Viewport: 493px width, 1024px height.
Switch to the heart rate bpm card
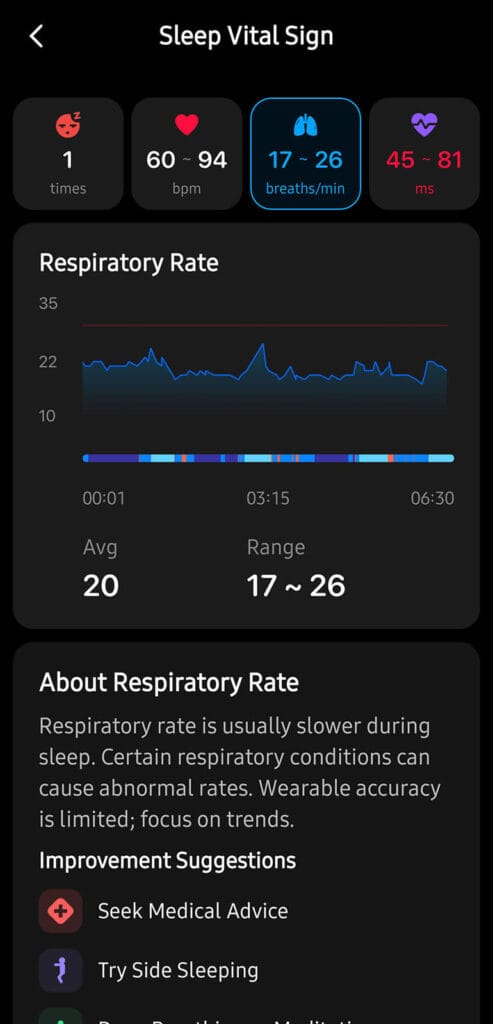(187, 153)
